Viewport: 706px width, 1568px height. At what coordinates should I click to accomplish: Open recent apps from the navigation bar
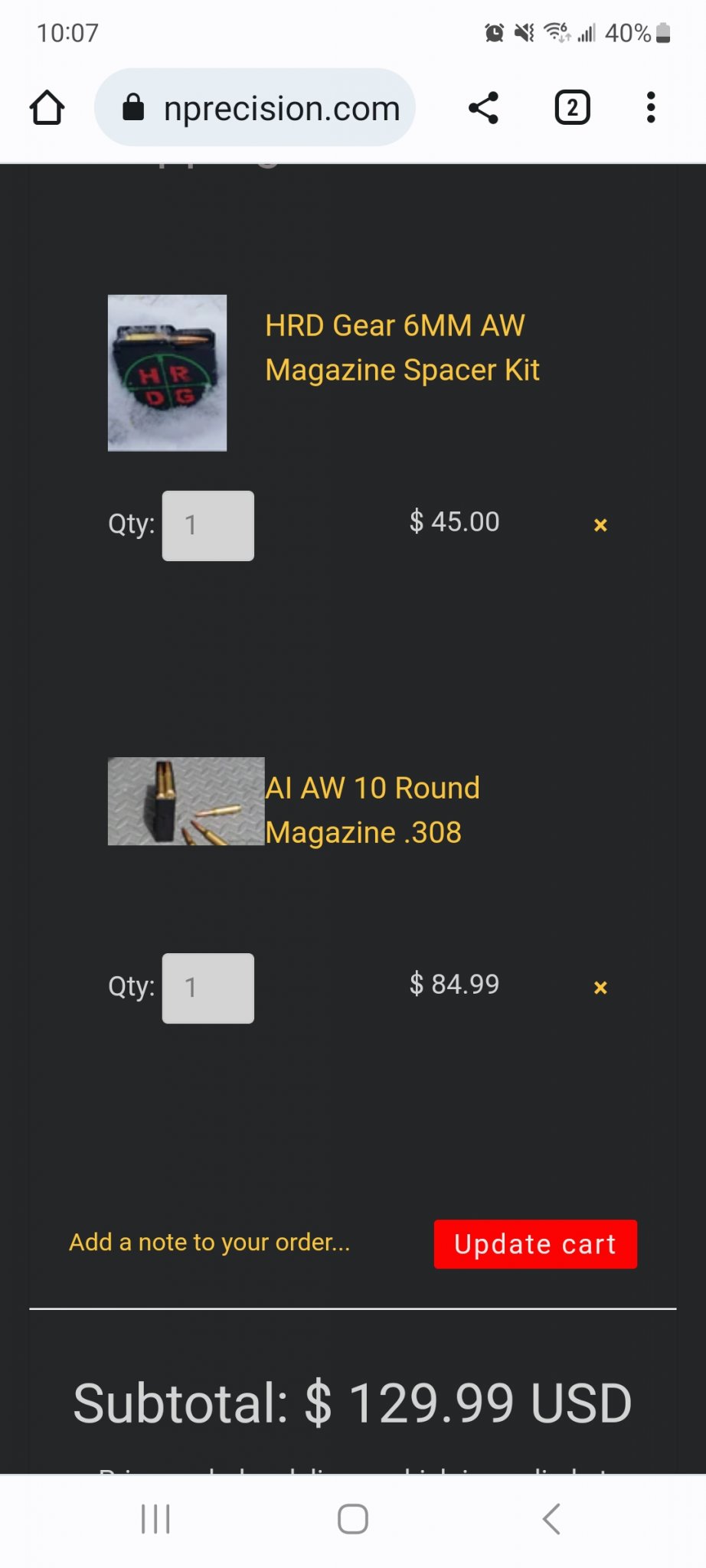tap(155, 1519)
